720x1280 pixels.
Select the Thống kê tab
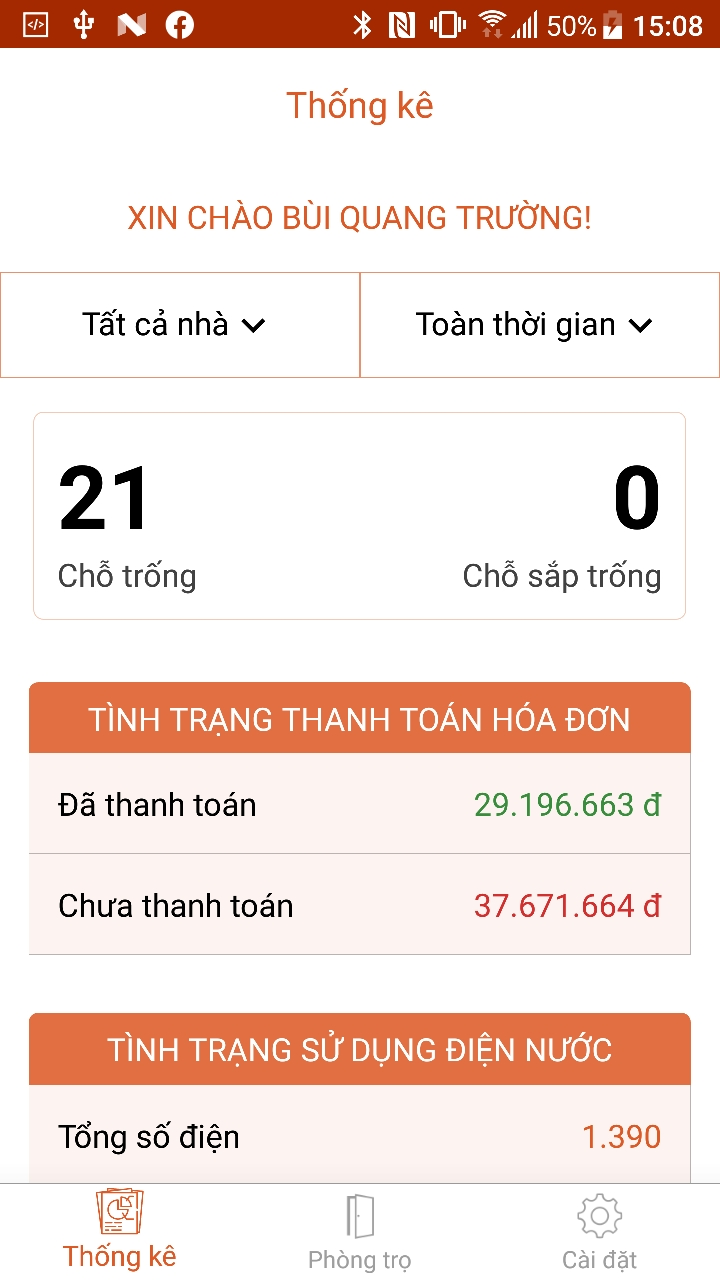120,1232
